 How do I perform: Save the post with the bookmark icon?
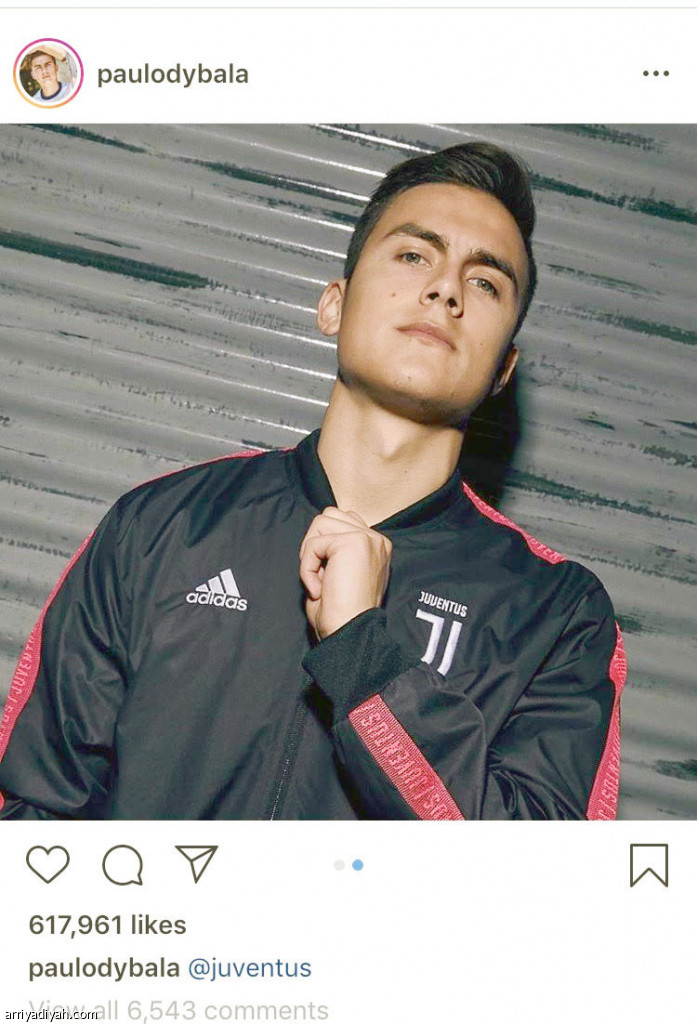click(x=648, y=865)
